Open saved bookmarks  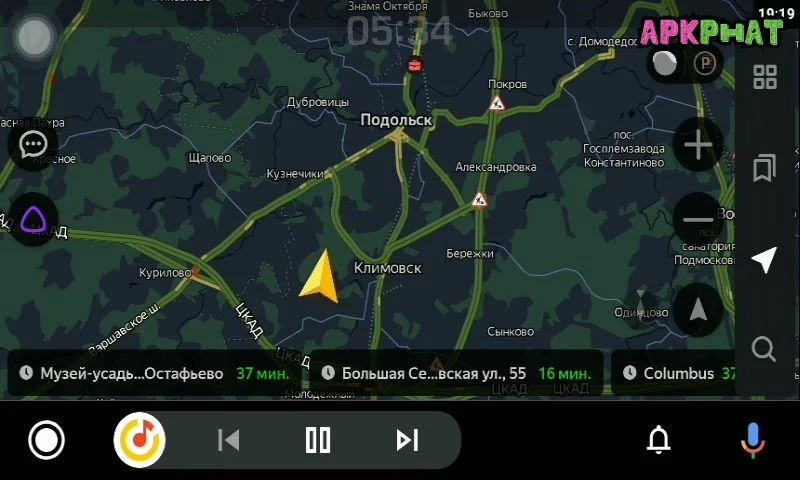click(765, 167)
